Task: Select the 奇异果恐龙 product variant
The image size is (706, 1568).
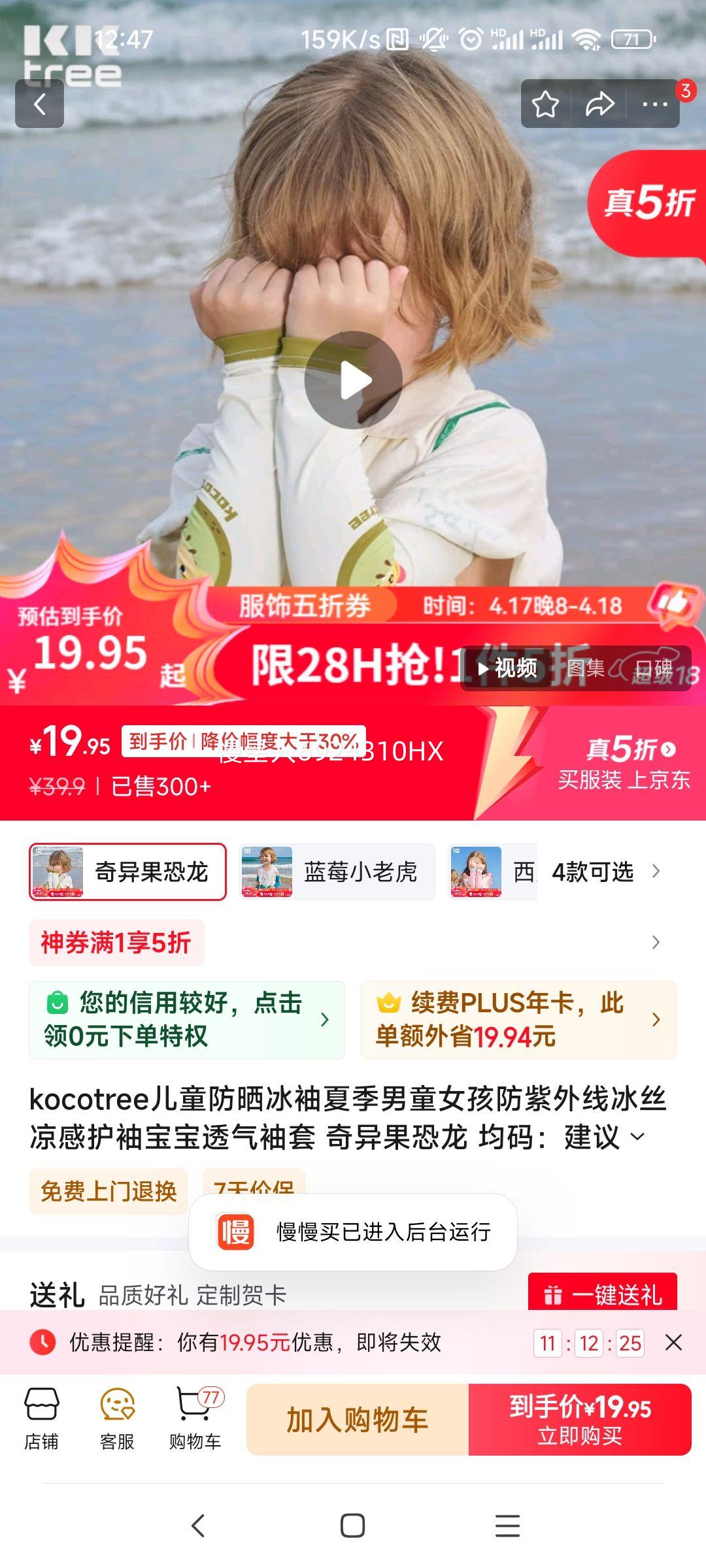Action: (x=128, y=872)
